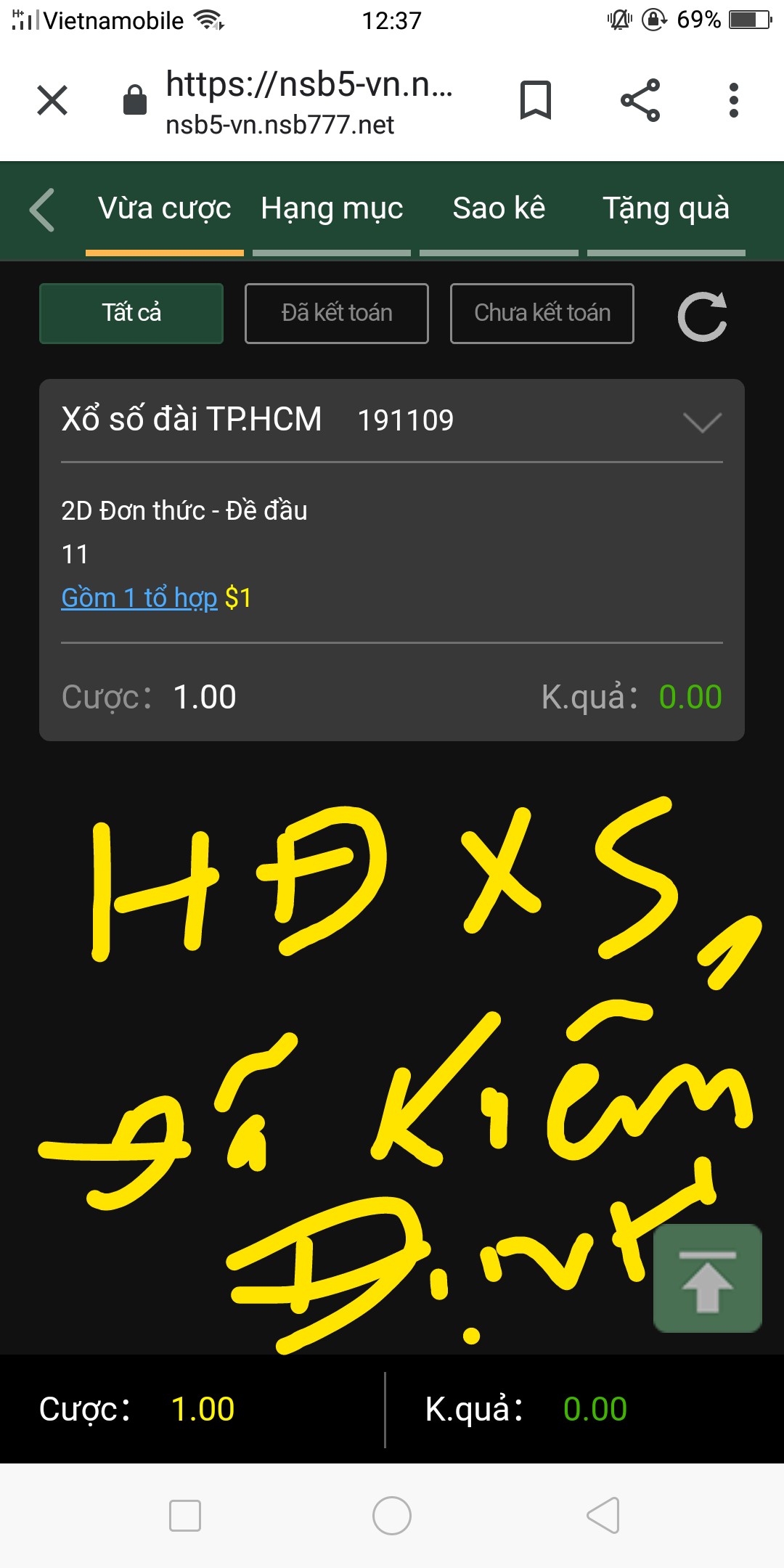Select the Tất cả filter
This screenshot has height=1568, width=784.
coord(131,314)
